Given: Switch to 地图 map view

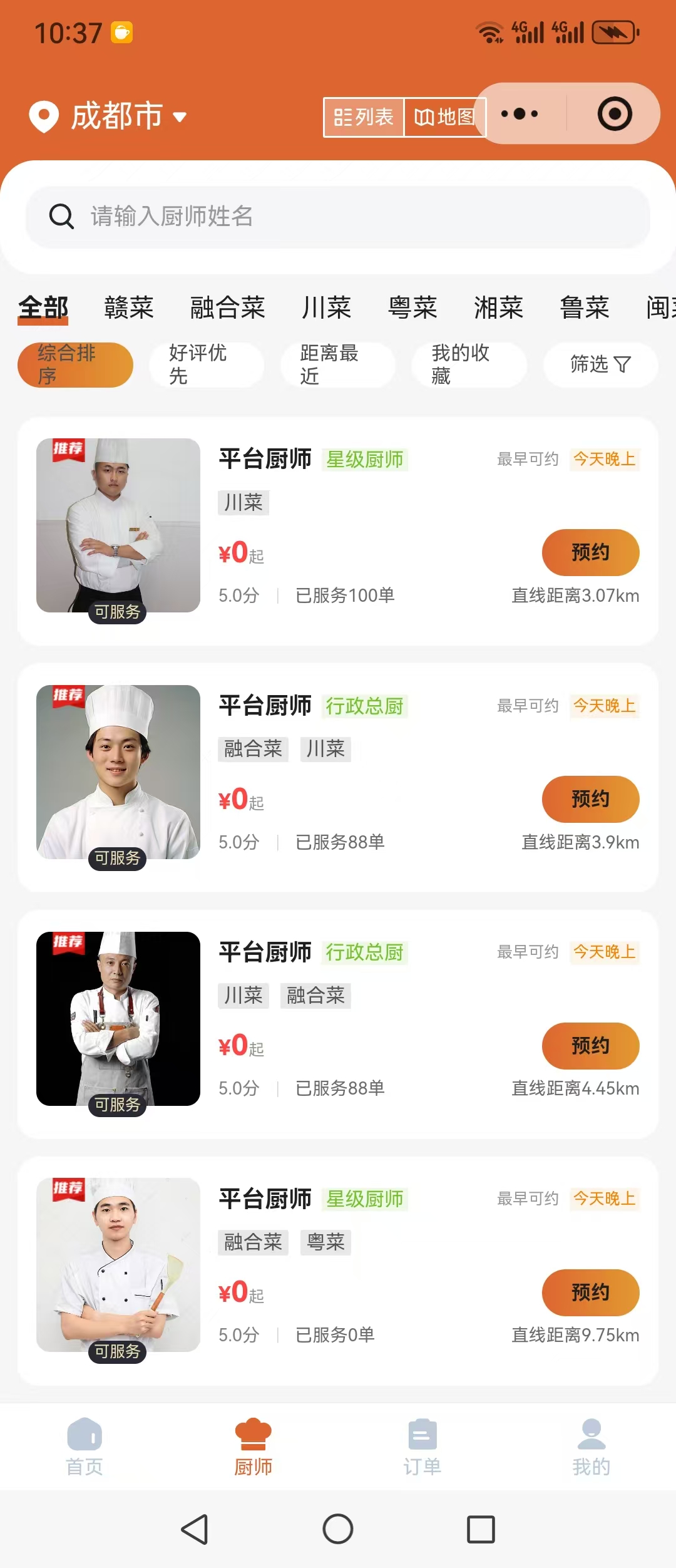Looking at the screenshot, I should tap(444, 117).
